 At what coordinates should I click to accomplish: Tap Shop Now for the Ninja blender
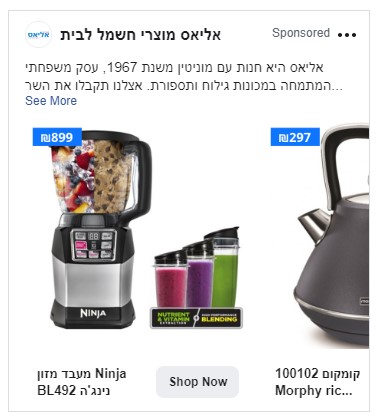[198, 382]
